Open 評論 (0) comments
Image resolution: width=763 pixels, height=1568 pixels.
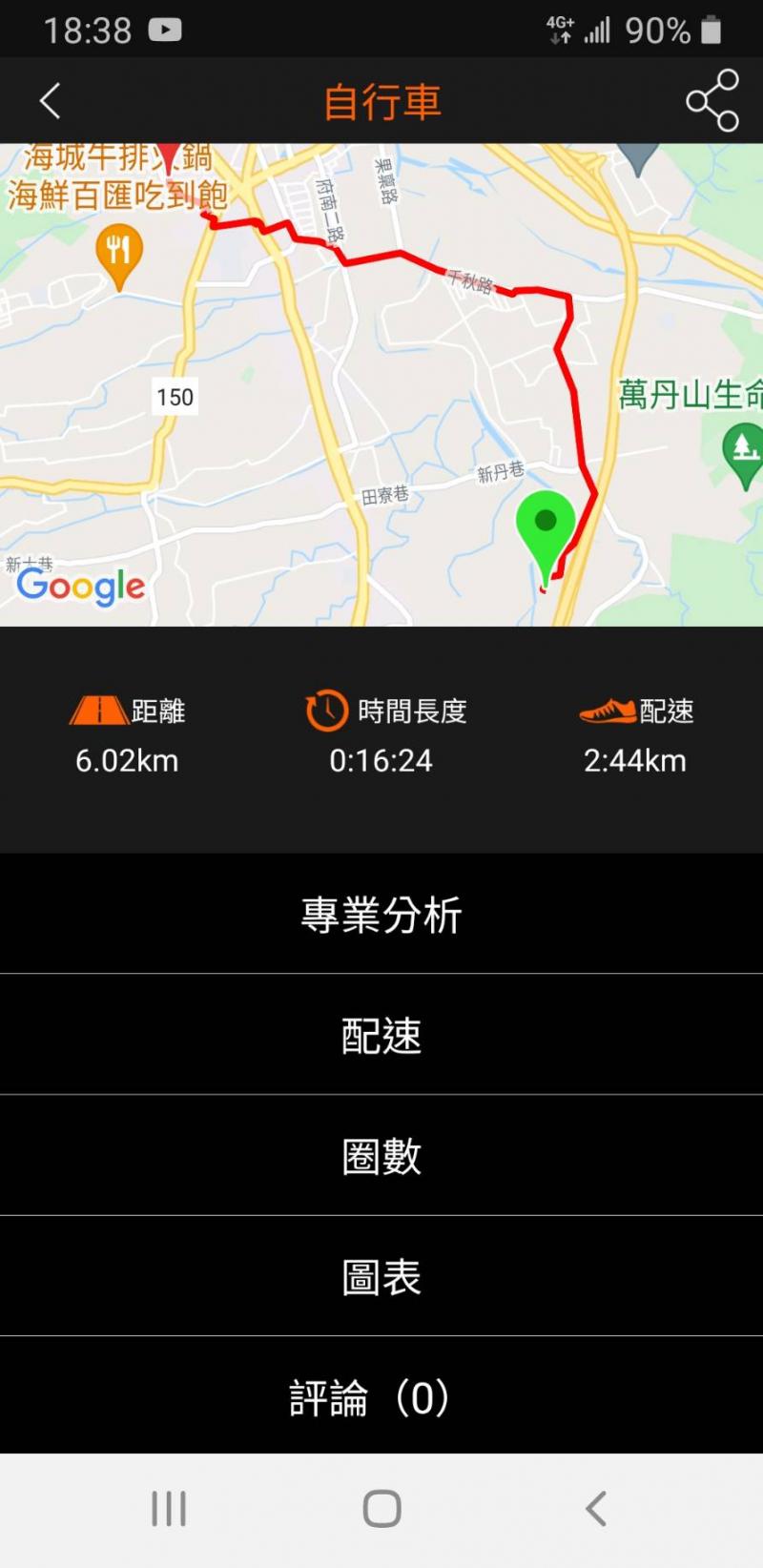[x=381, y=1397]
